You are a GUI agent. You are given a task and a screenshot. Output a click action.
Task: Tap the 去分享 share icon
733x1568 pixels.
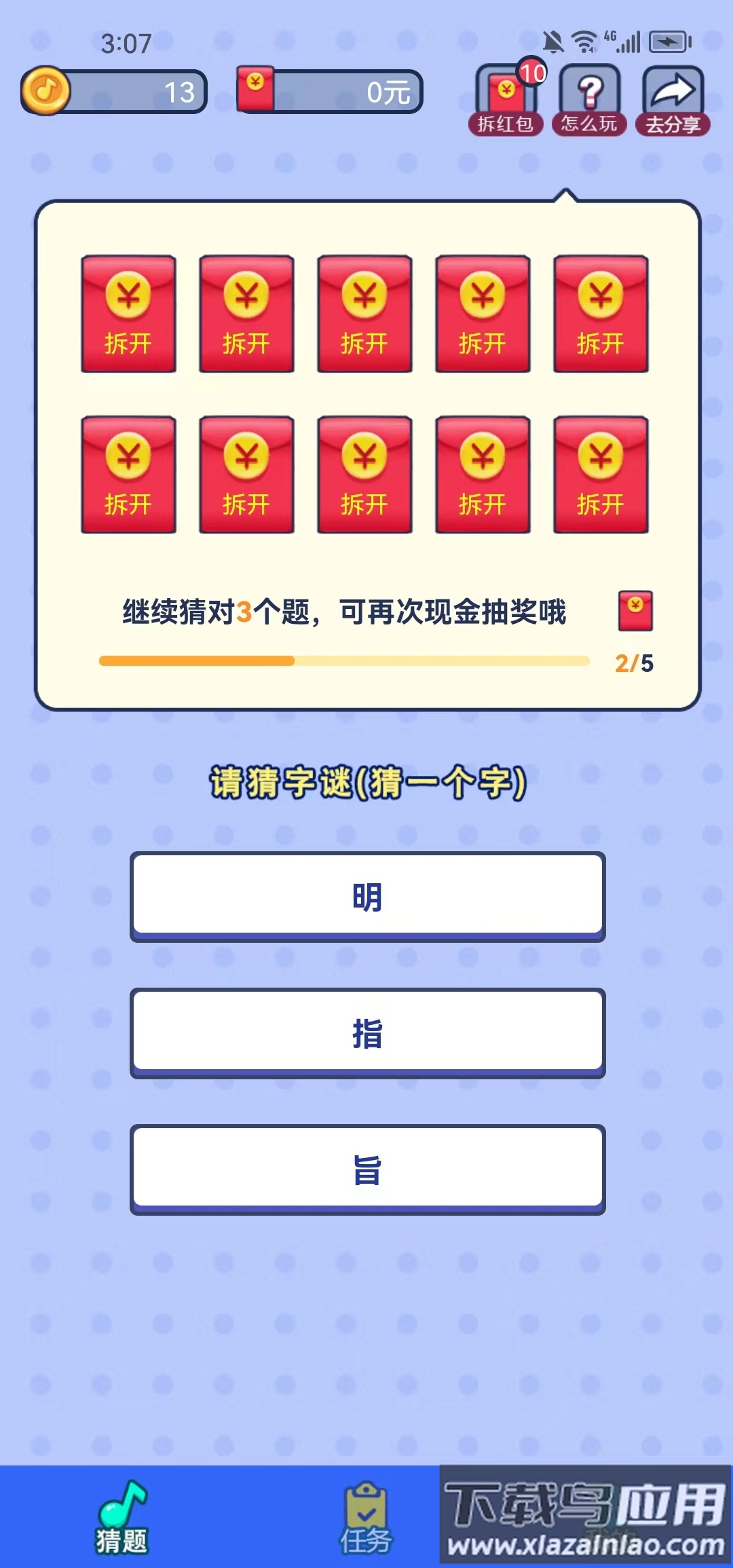pos(672,92)
